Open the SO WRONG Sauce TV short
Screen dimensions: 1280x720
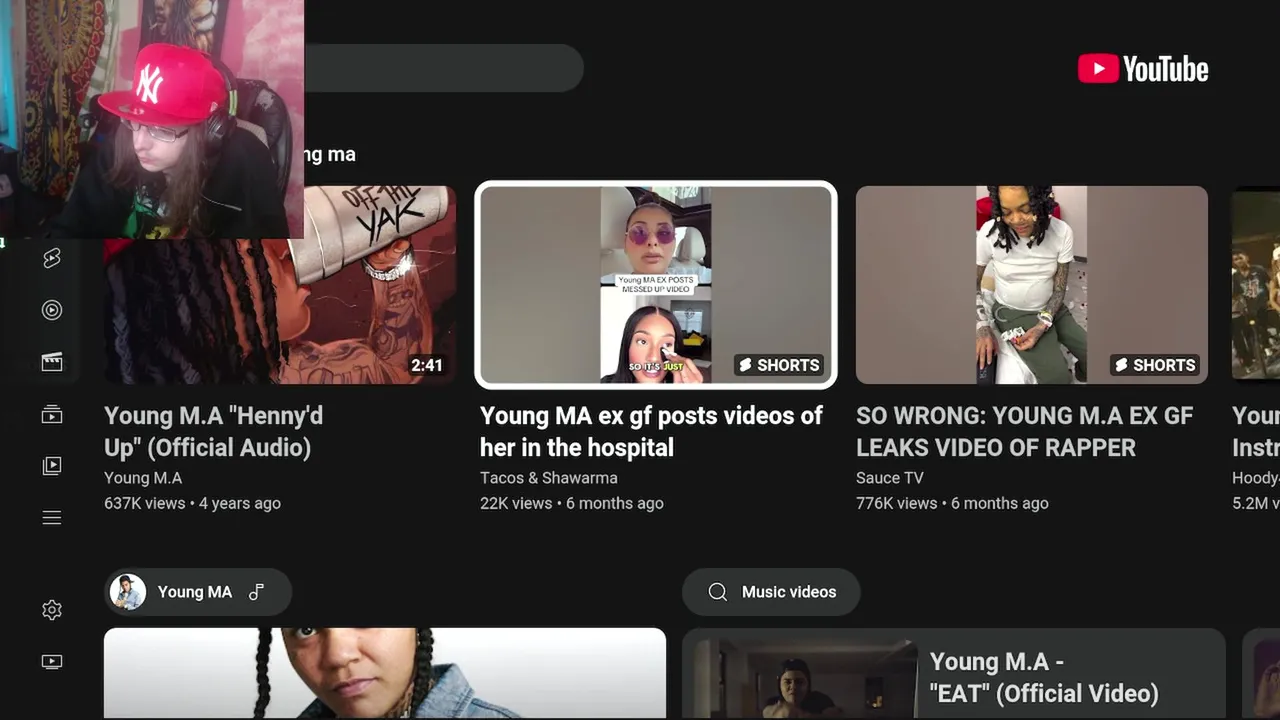pos(1031,285)
